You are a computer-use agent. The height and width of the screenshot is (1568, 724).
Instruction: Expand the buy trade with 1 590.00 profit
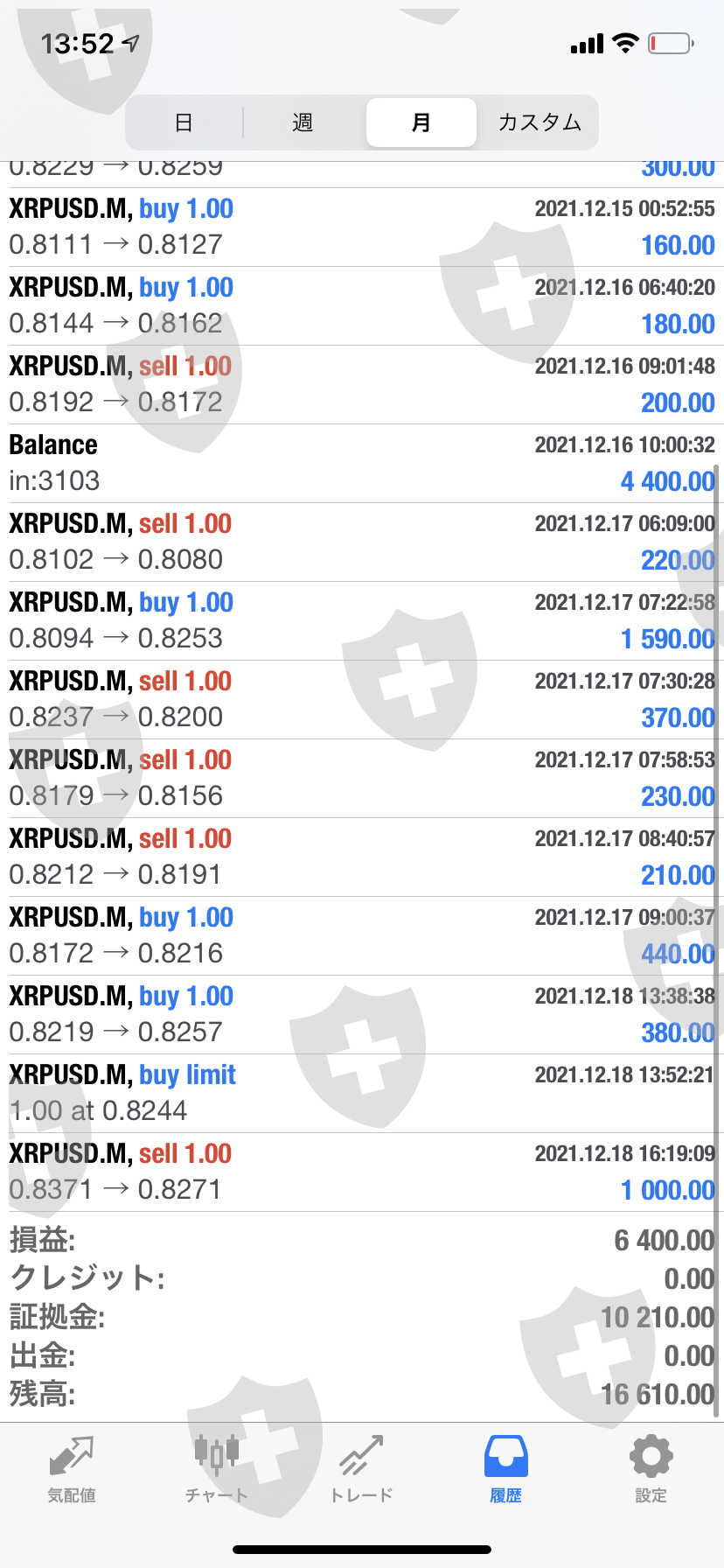[362, 620]
